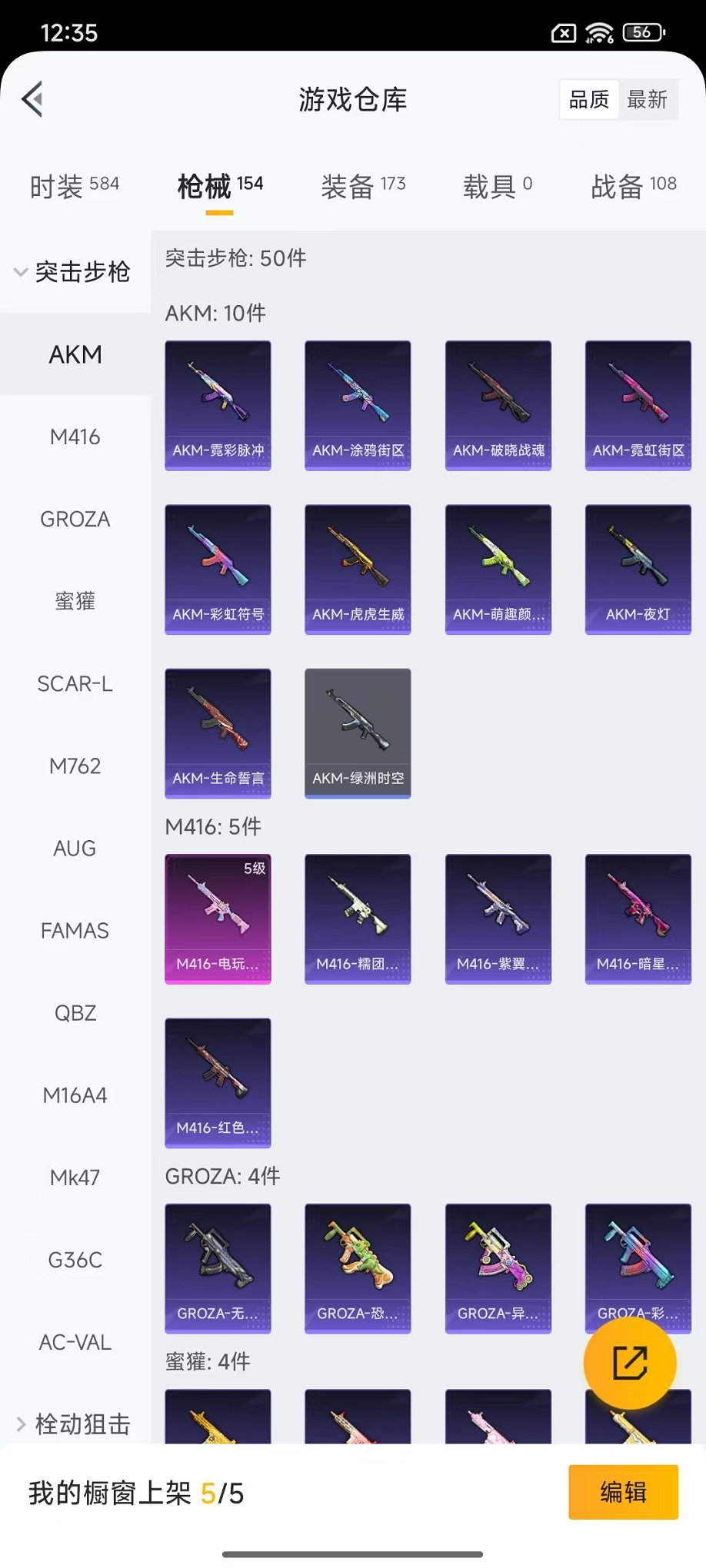The height and width of the screenshot is (1568, 706).
Task: View the AKM-破晓战魂 skin
Action: pos(498,405)
